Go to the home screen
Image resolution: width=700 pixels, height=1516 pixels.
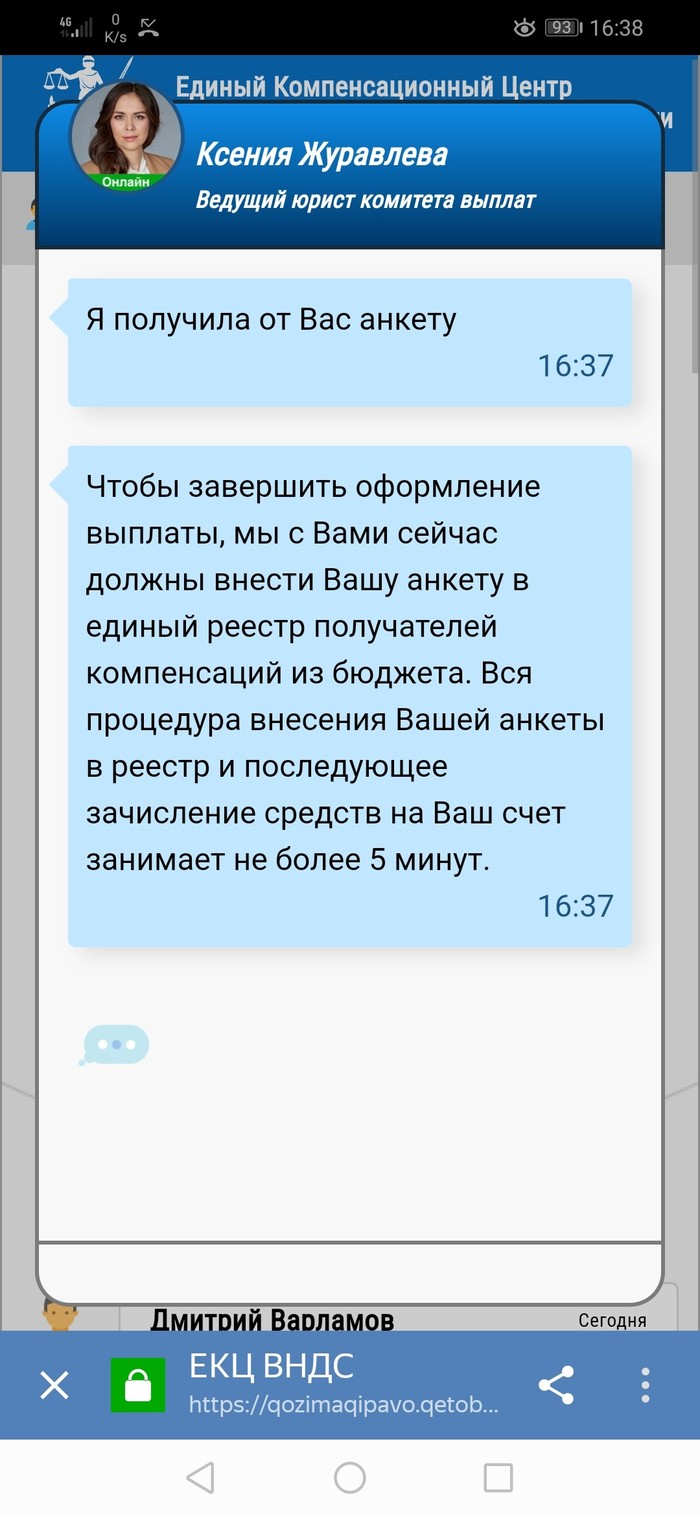coord(350,1477)
